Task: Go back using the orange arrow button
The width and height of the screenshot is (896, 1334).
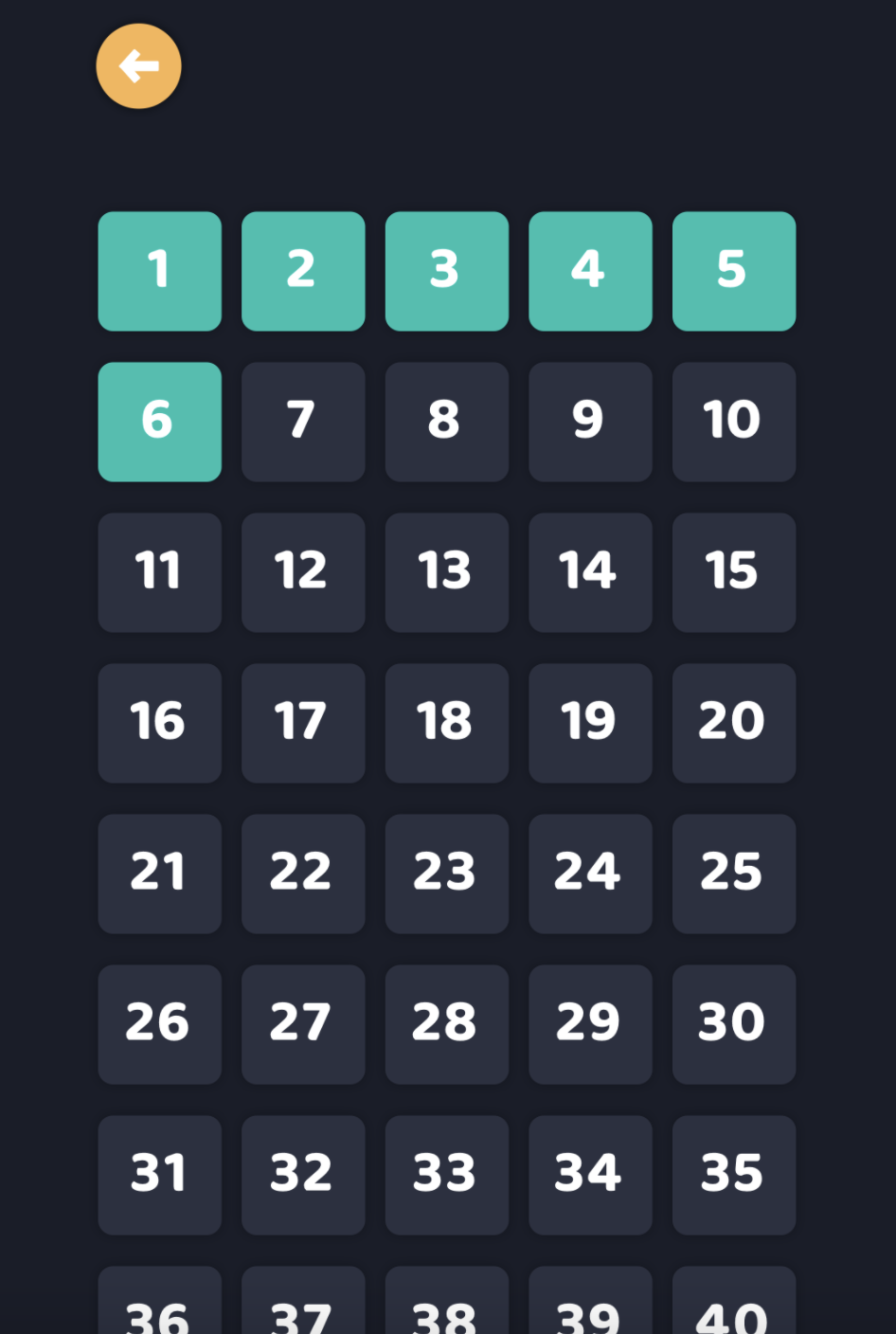Action: tap(138, 66)
